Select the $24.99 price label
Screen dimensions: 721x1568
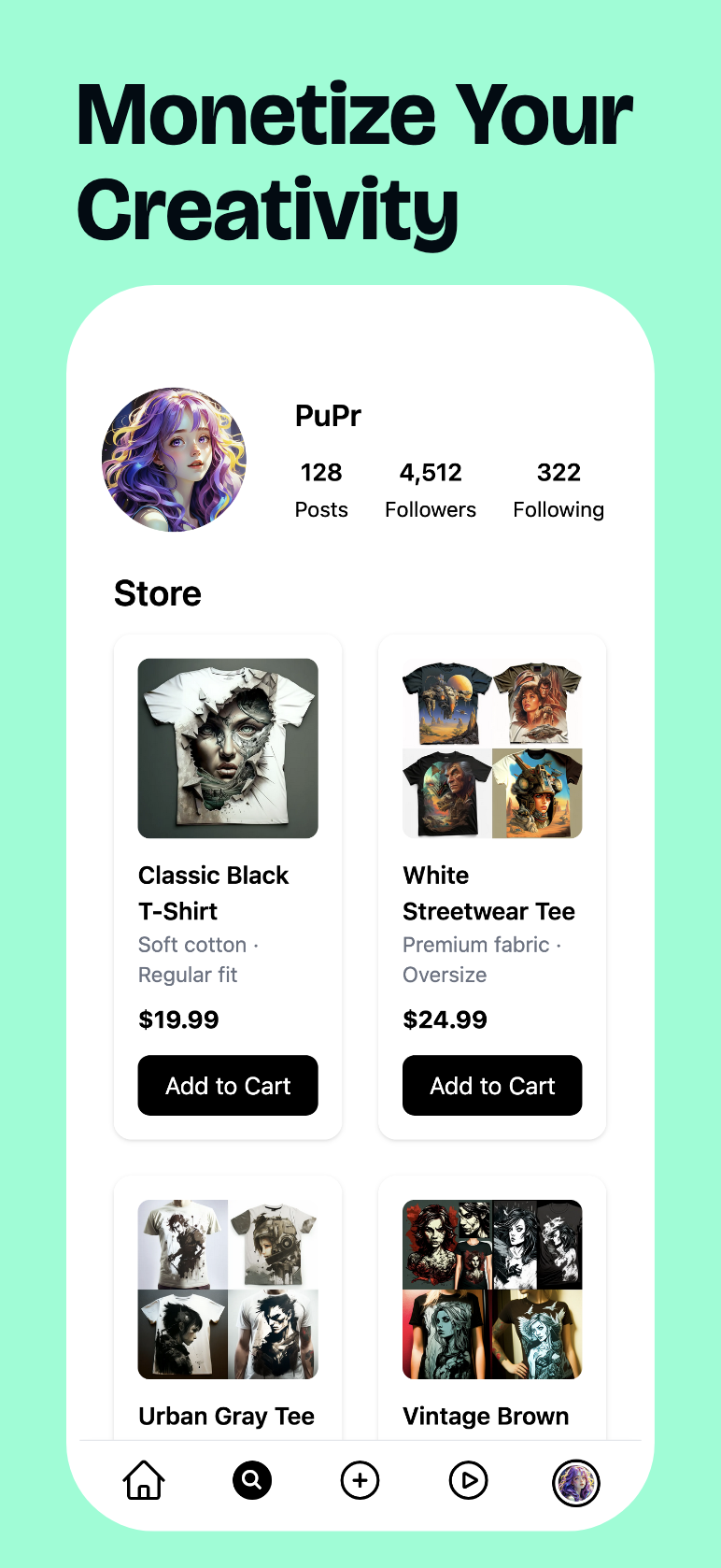(445, 1019)
